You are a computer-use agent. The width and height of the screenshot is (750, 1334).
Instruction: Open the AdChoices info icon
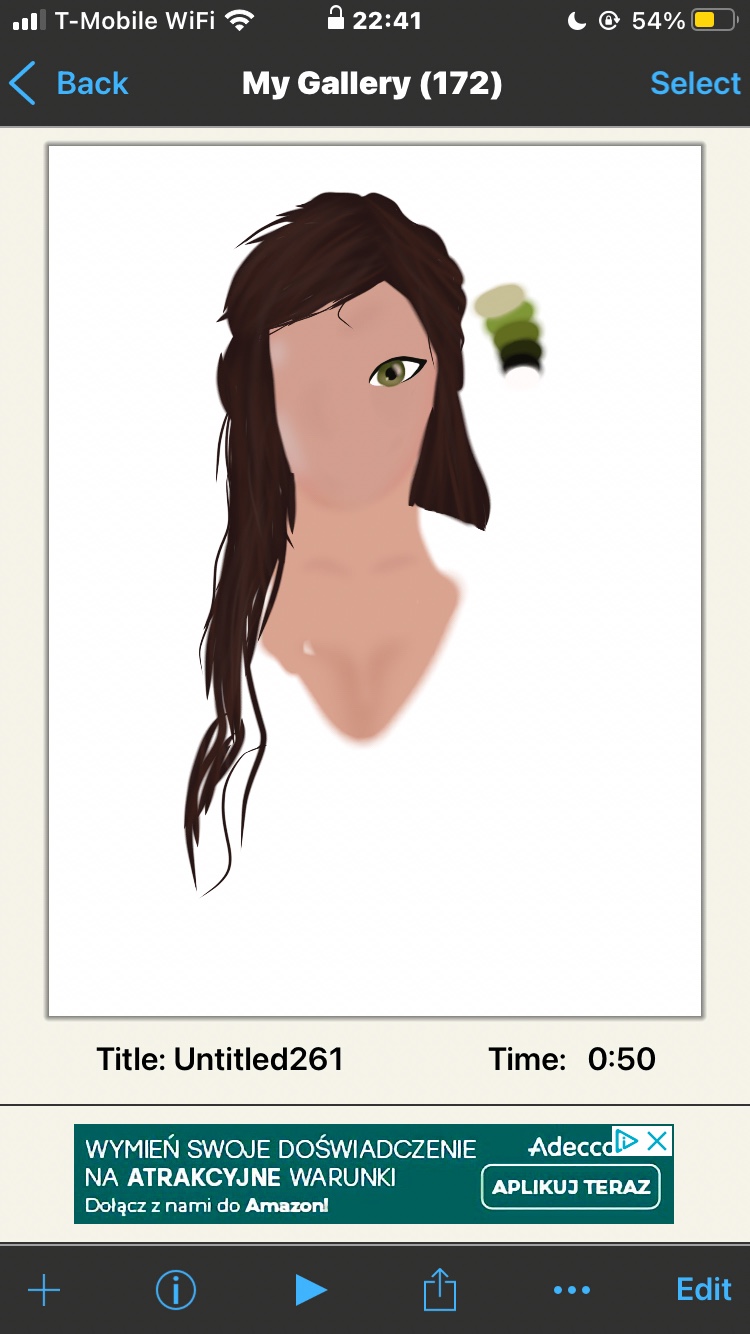coord(627,1141)
